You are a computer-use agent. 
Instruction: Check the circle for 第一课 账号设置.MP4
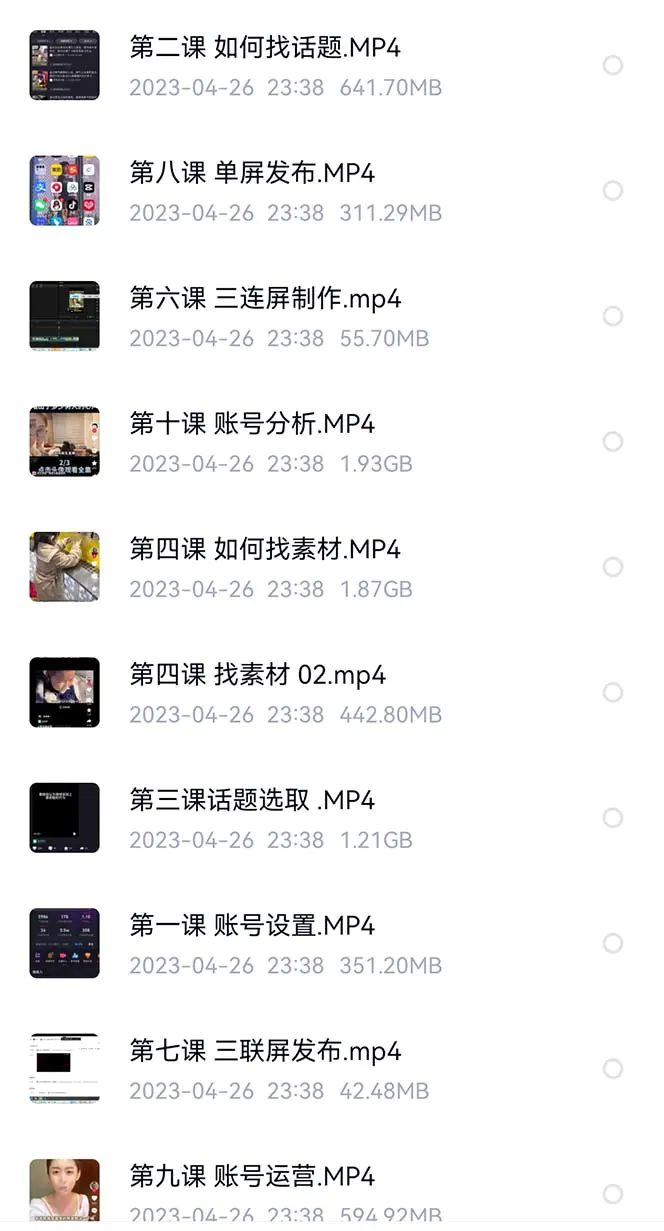[613, 944]
